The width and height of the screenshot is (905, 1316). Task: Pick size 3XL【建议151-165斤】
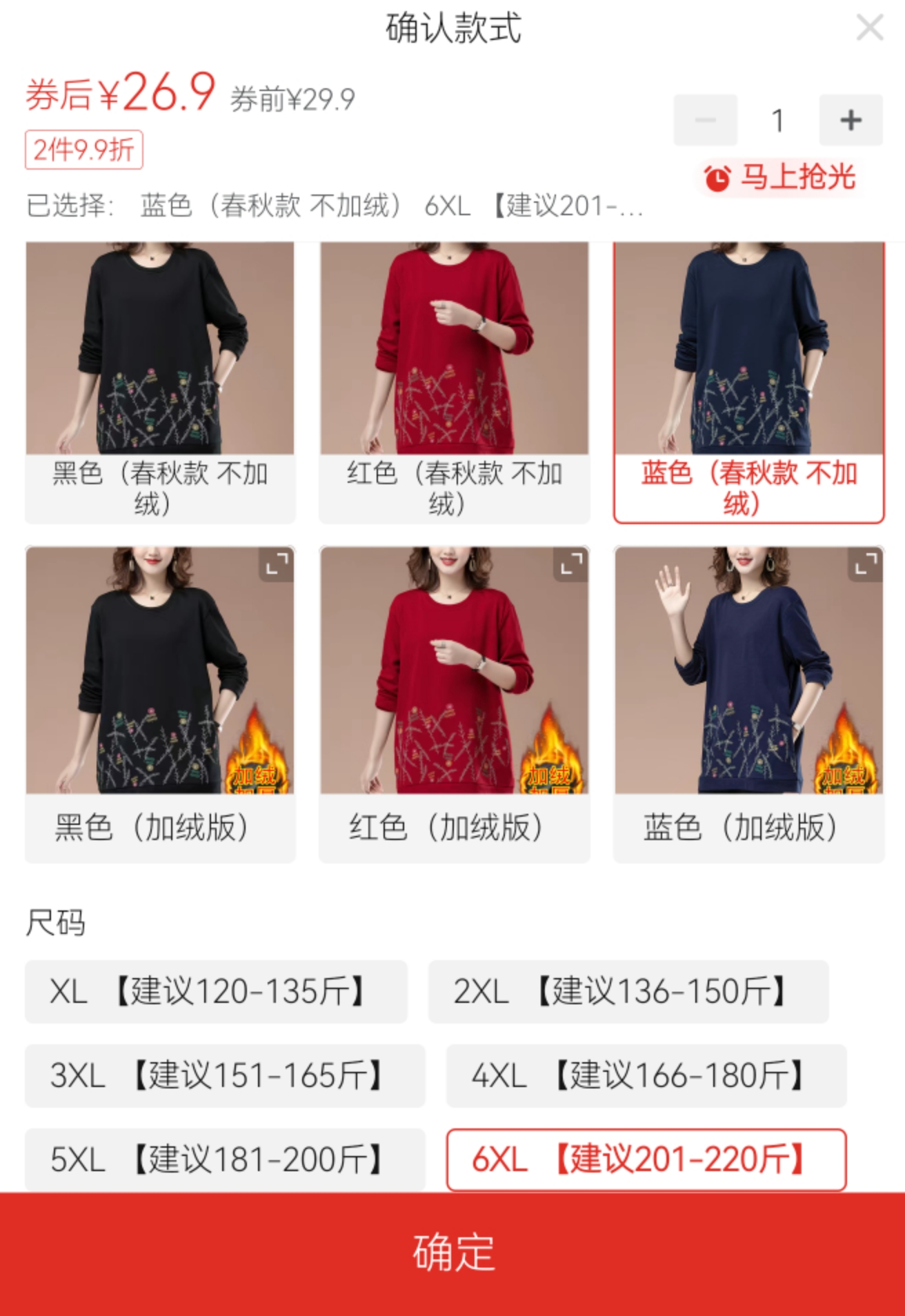[x=225, y=1076]
